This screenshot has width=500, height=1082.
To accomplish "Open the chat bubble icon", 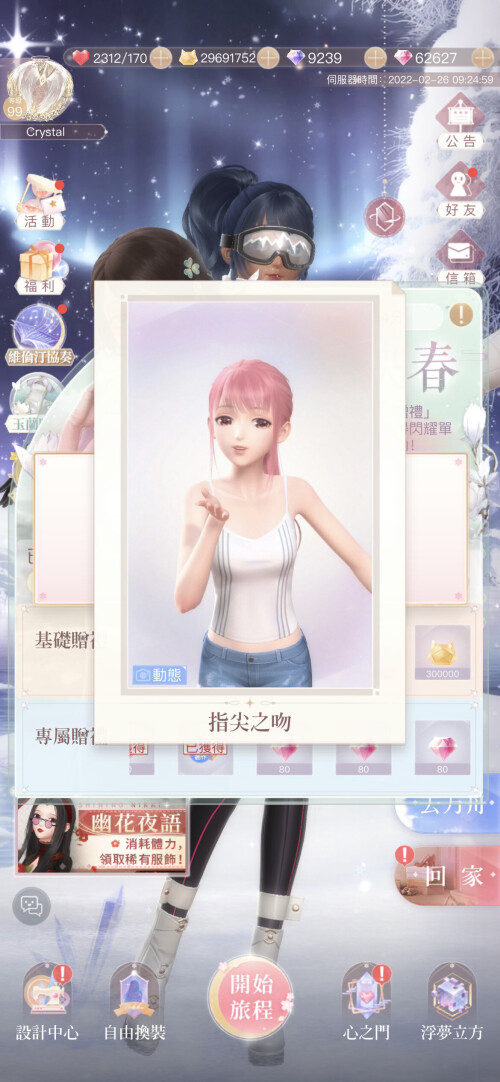I will pos(32,906).
